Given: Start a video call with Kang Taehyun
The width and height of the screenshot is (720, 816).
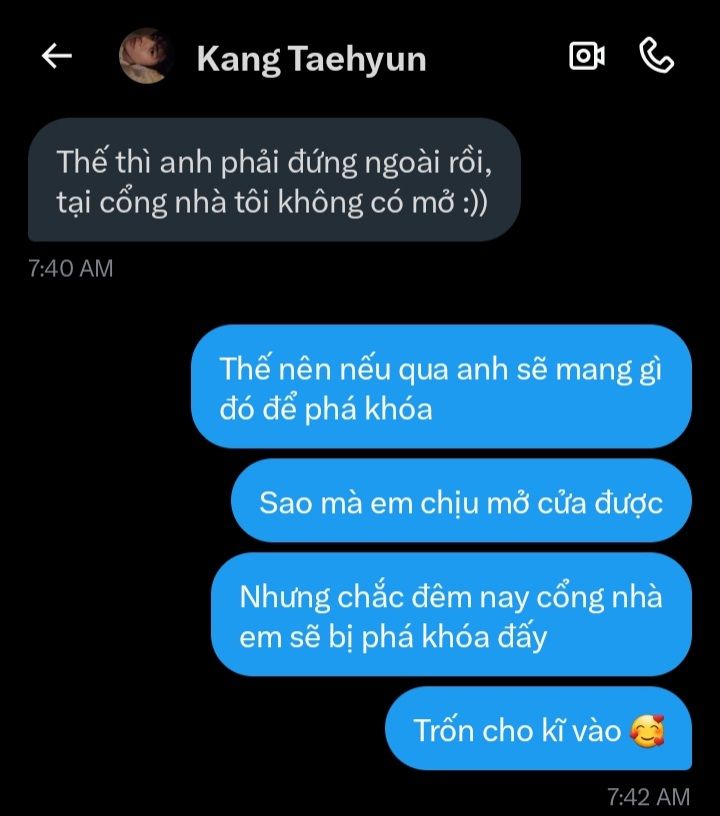Looking at the screenshot, I should pyautogui.click(x=587, y=57).
